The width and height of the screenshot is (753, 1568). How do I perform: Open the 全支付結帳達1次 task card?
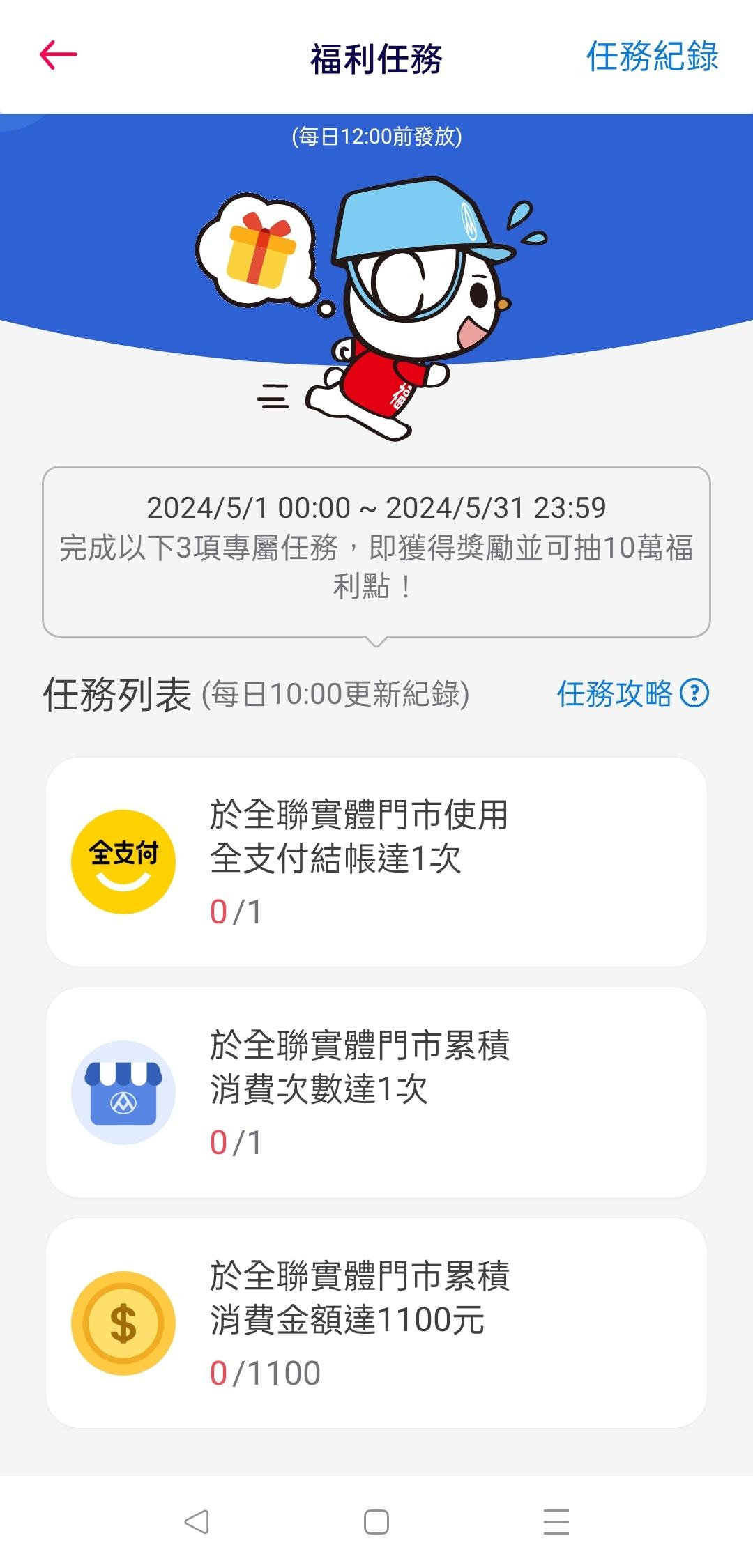click(376, 861)
